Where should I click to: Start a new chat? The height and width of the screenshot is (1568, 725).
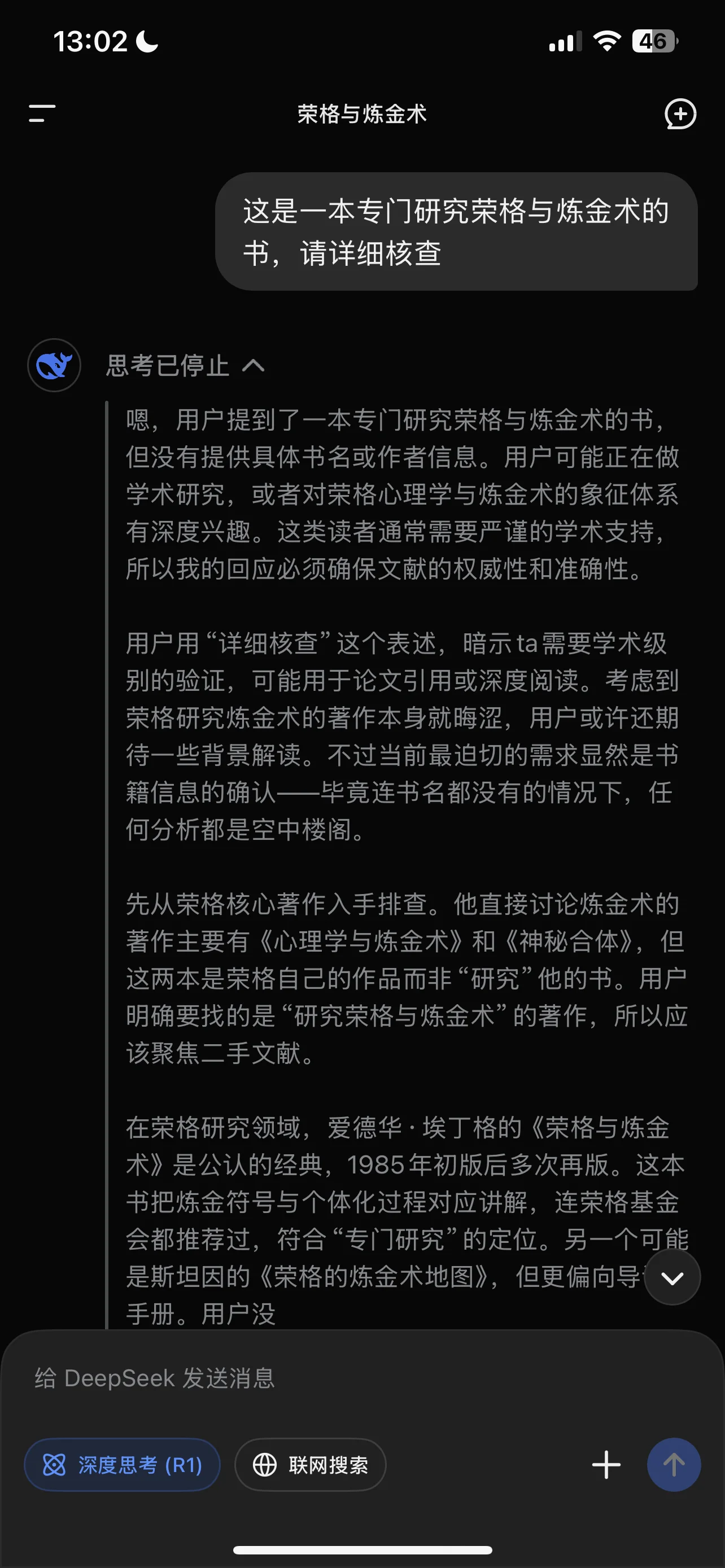coord(680,114)
